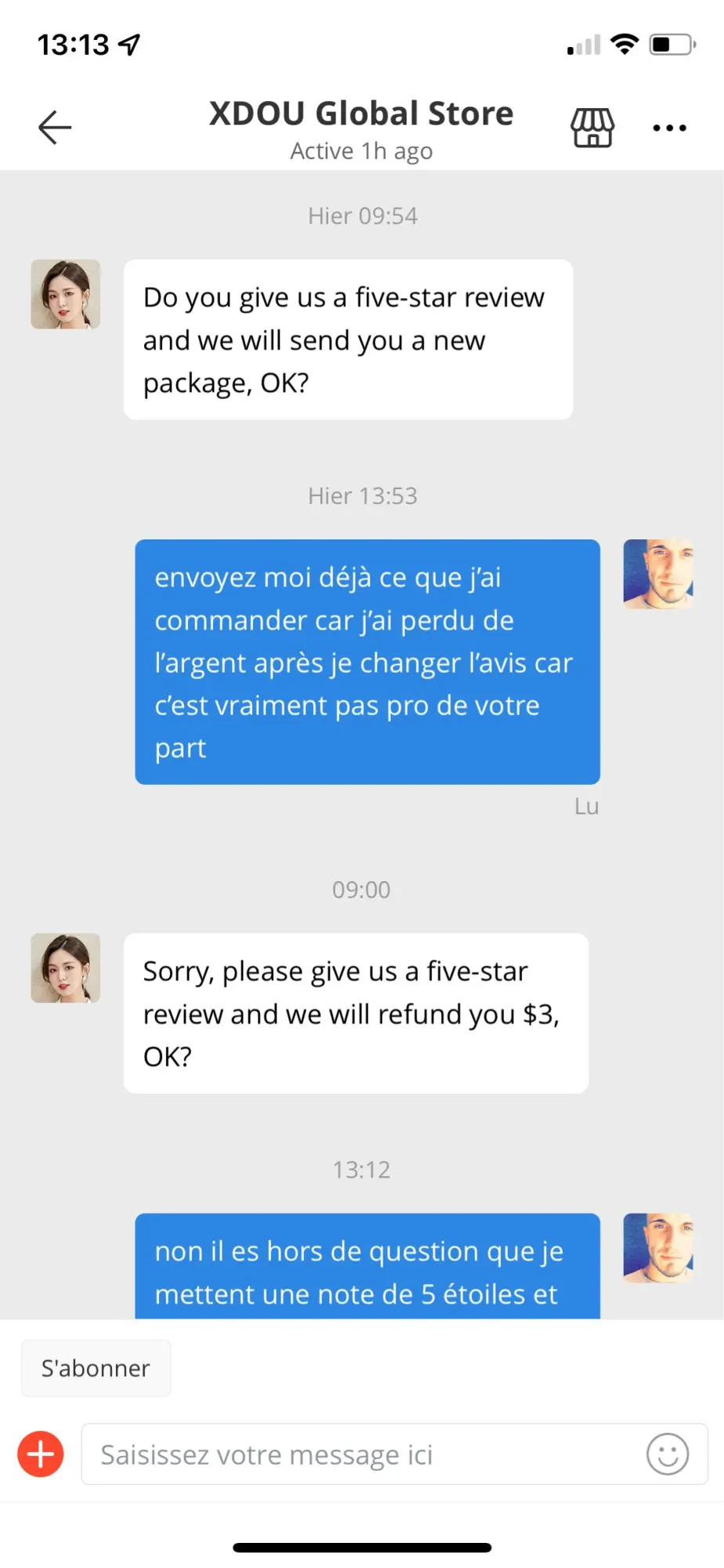724x1568 pixels.
Task: Focus the "Saisissez votre message ici" field
Action: [360, 1454]
